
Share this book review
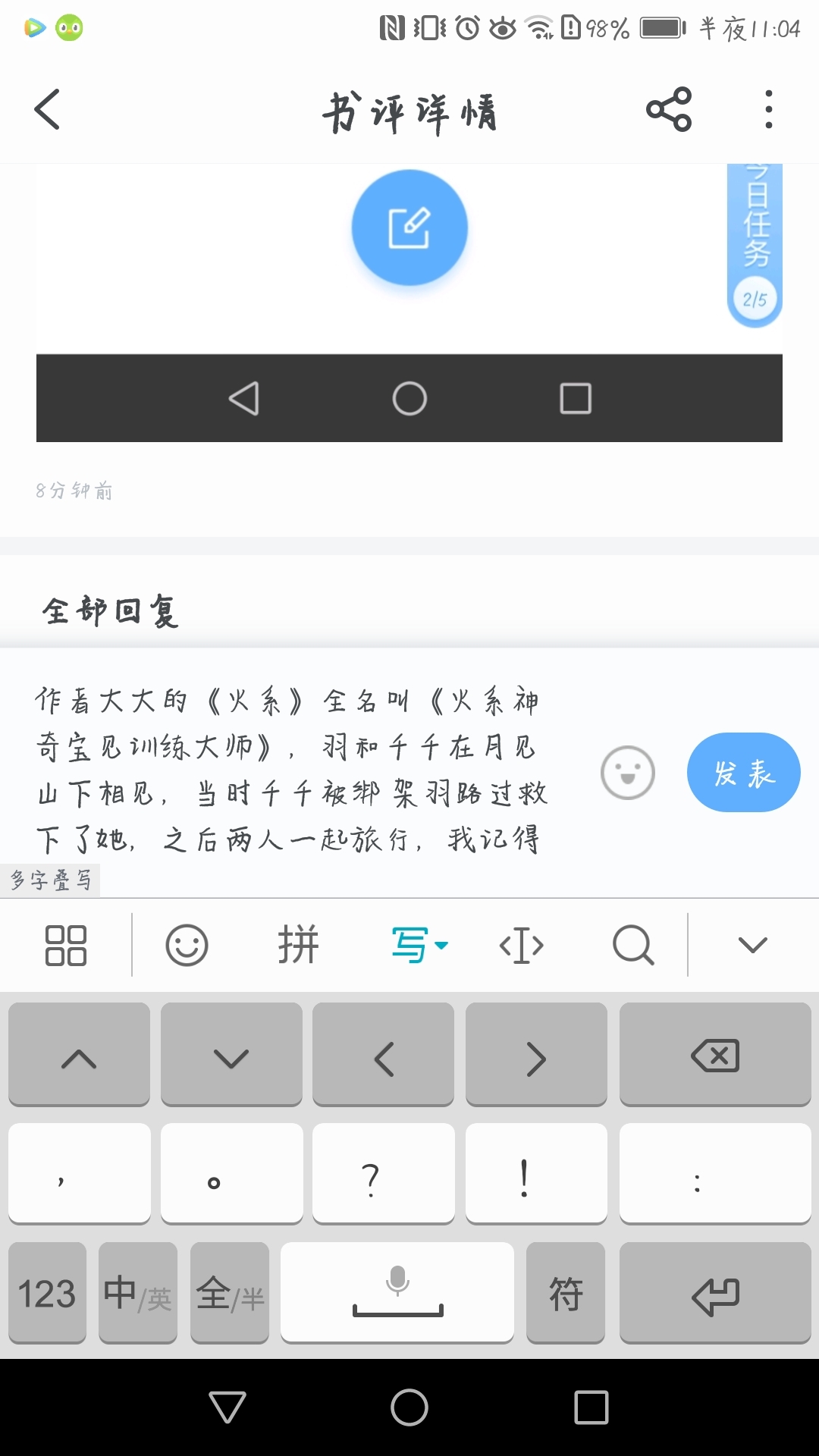669,110
